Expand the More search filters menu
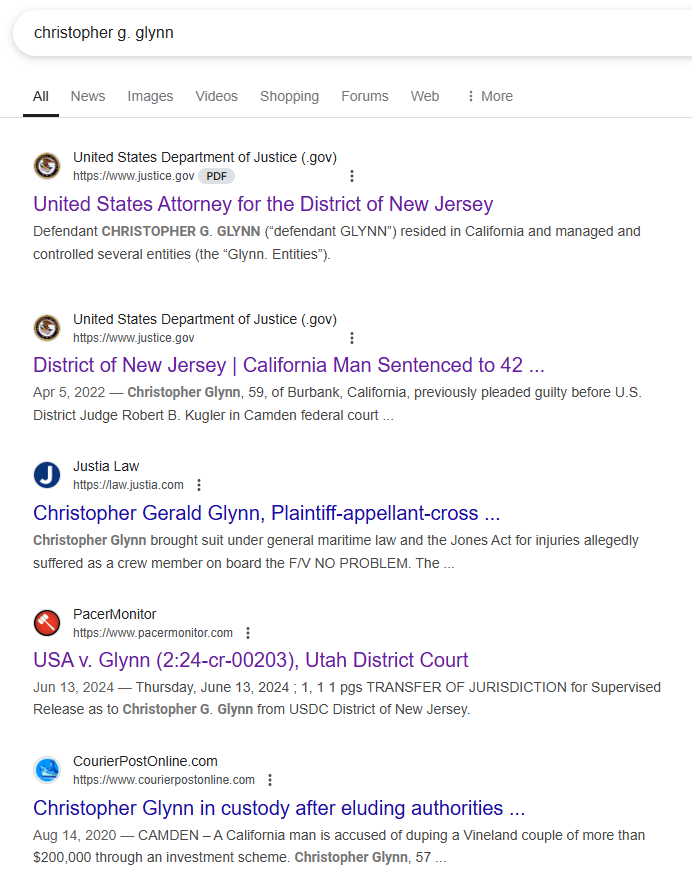Screen dimensions: 692x880 [x=489, y=96]
